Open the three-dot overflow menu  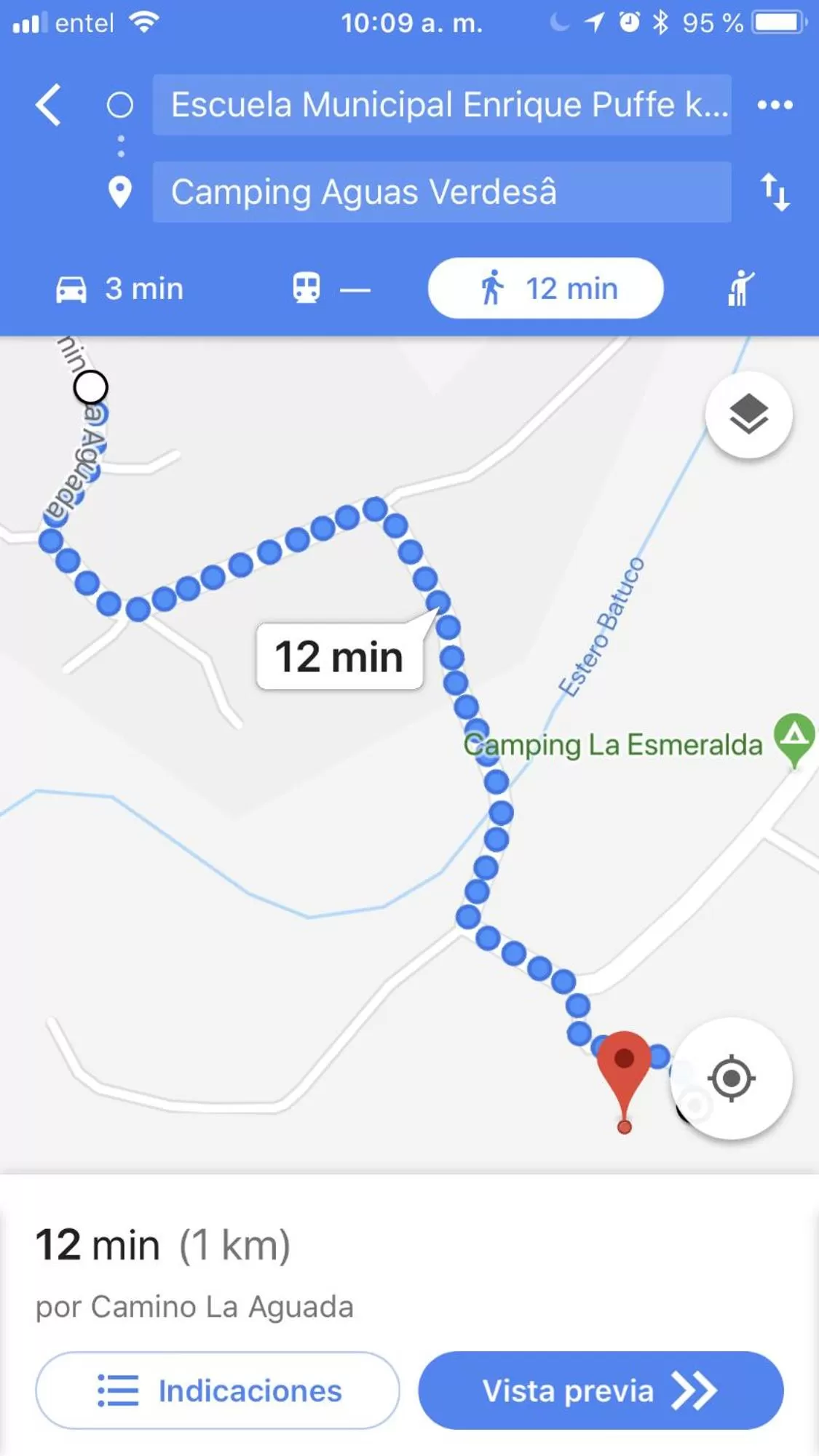[775, 105]
